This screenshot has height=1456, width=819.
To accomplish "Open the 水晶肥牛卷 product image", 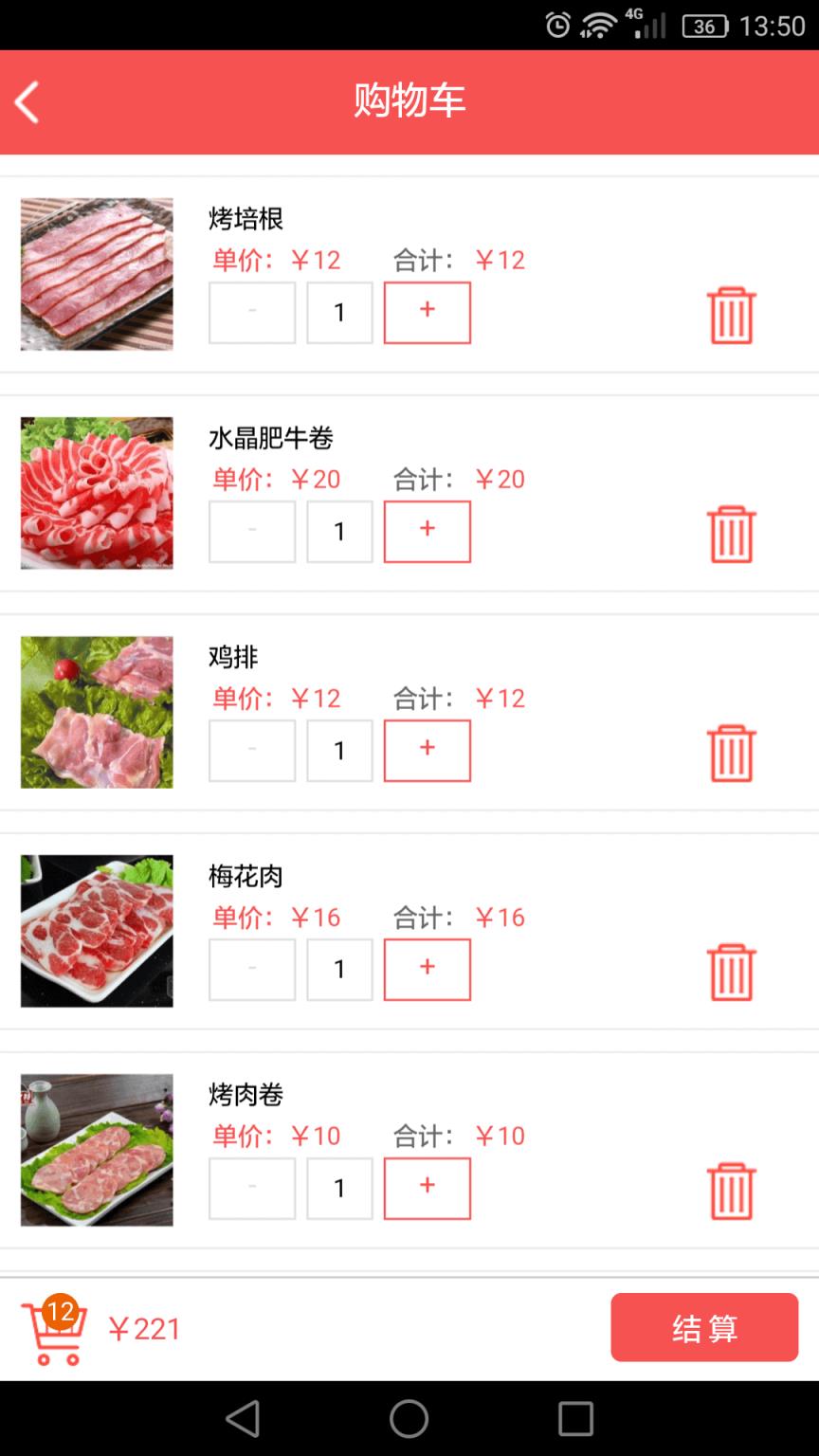I will point(96,493).
